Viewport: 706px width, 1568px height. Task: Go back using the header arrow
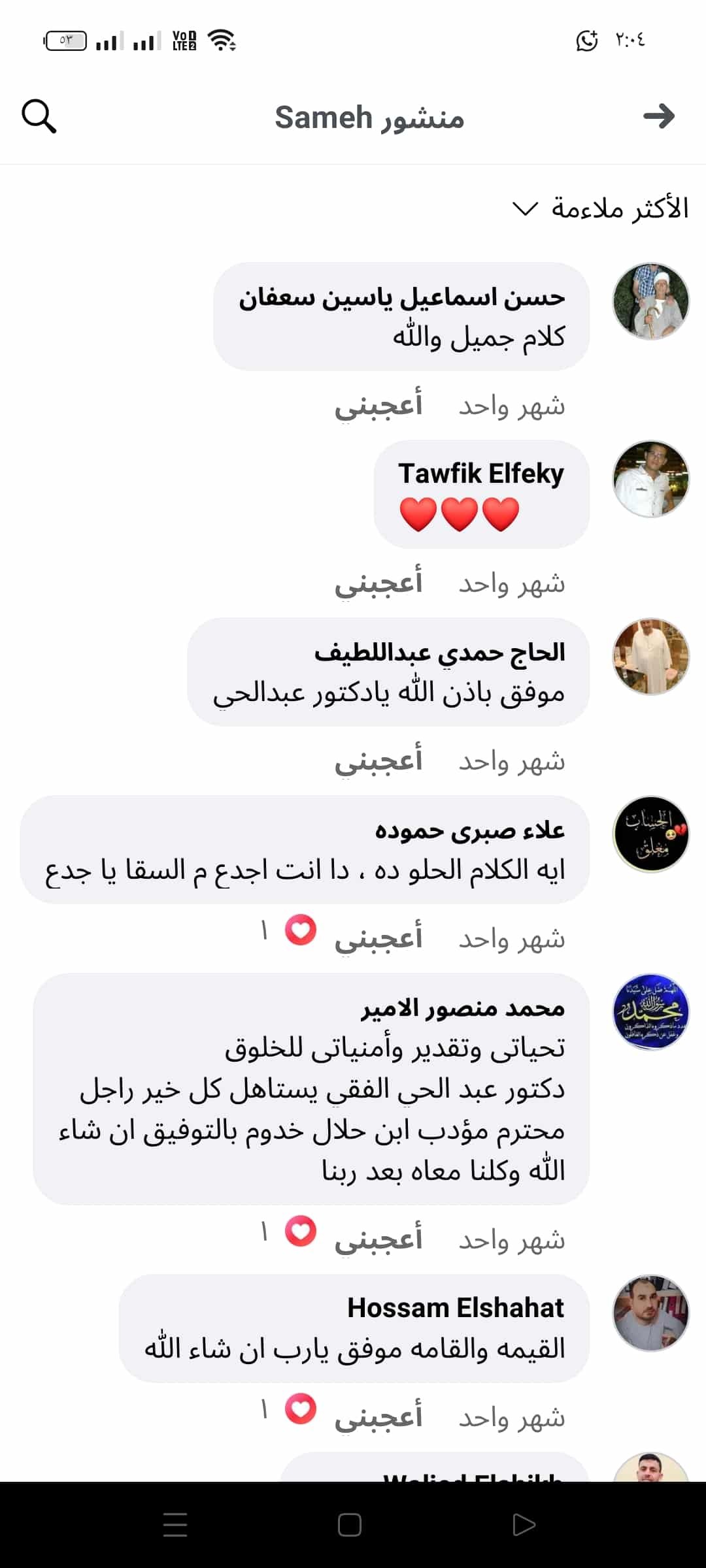pos(658,116)
